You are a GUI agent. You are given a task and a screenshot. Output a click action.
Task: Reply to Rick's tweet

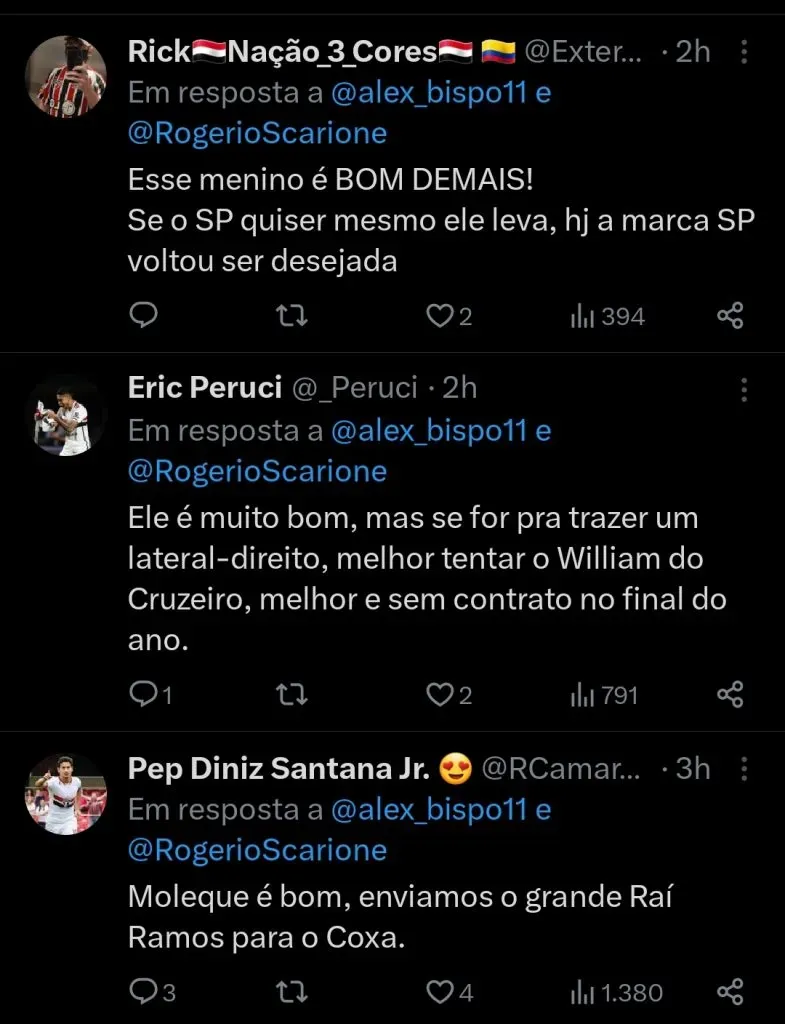pyautogui.click(x=143, y=316)
